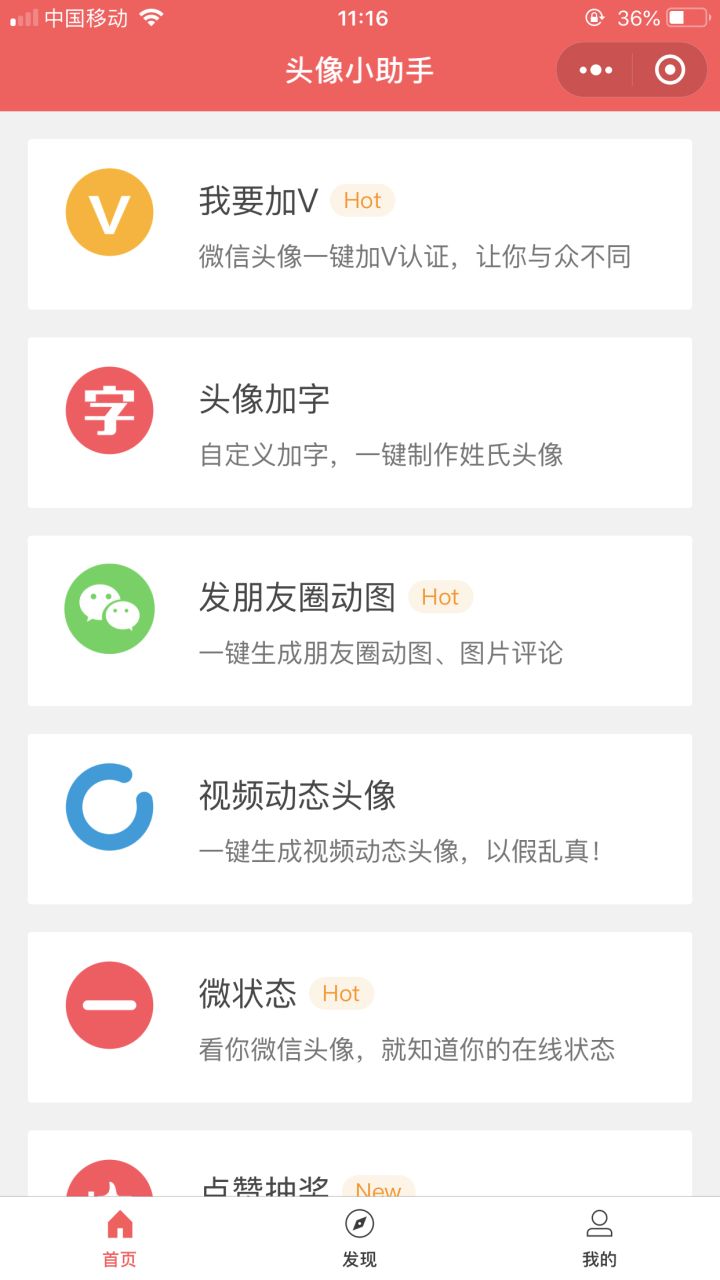This screenshot has width=720, height=1280.
Task: Tap the circle capsule button top right
Action: tap(667, 69)
